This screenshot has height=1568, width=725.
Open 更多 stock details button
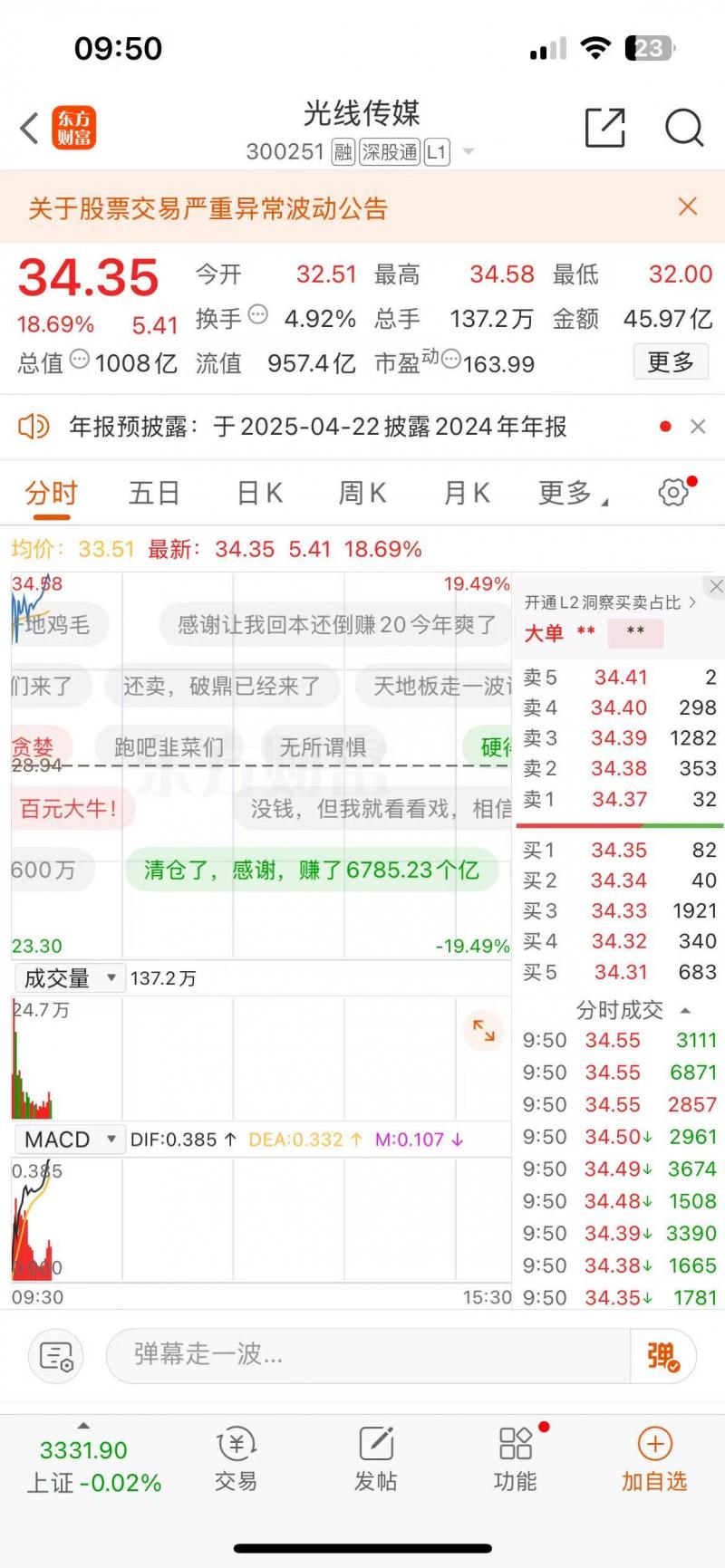click(x=671, y=362)
